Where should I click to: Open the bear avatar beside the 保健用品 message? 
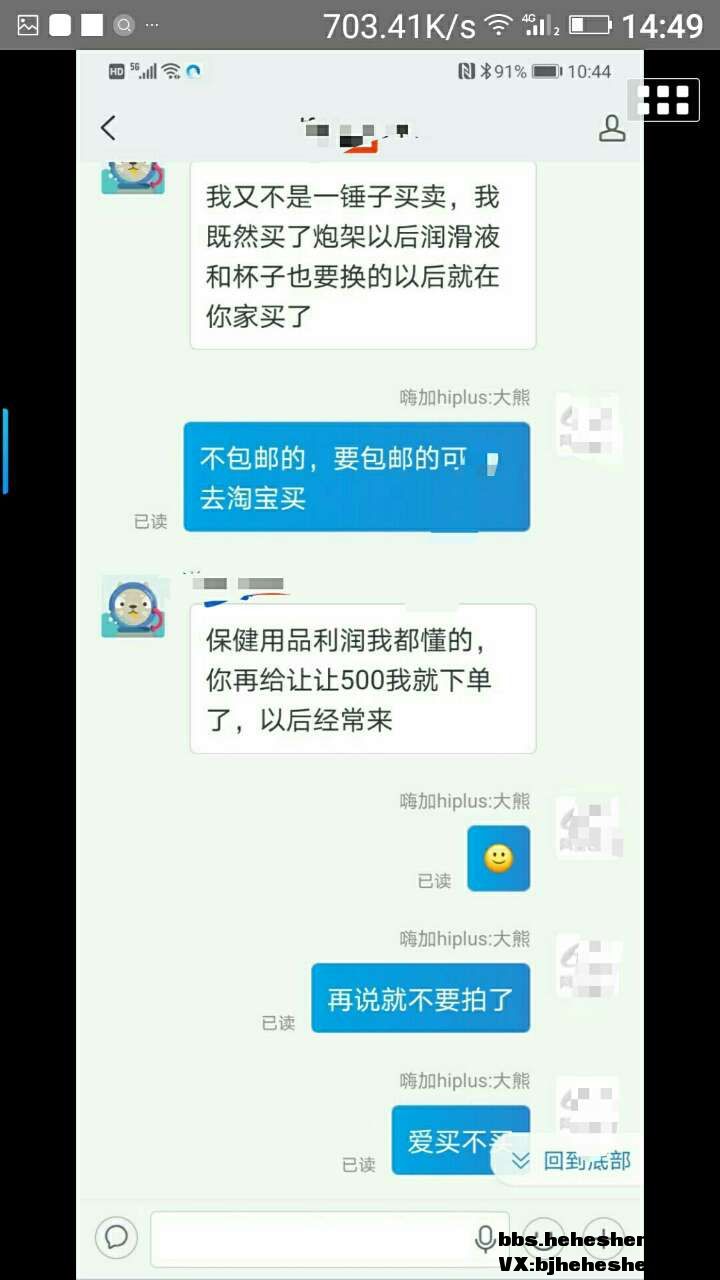132,607
